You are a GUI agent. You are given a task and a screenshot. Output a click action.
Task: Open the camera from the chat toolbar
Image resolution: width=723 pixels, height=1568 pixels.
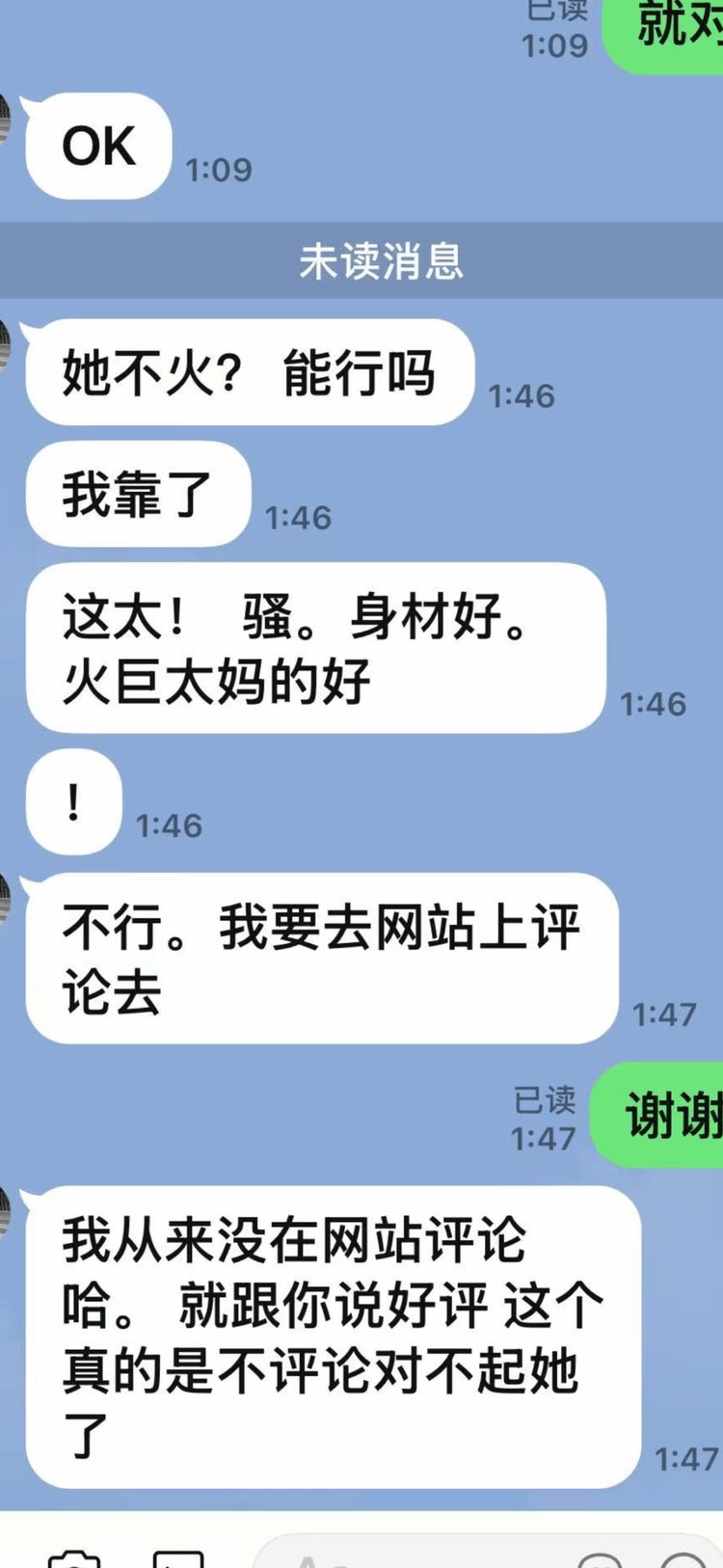74,1558
